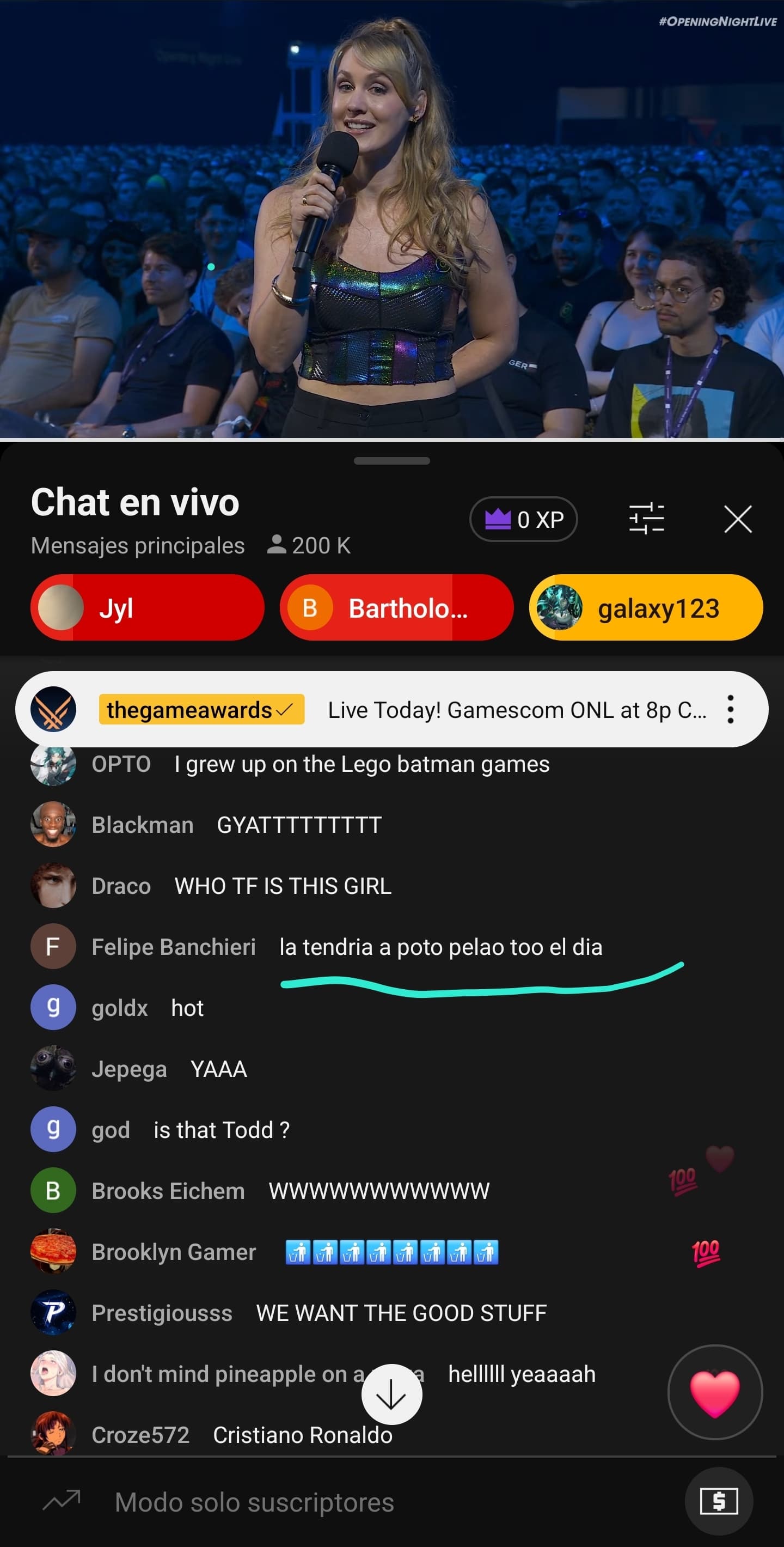Close the live chat panel
The image size is (784, 1547).
pyautogui.click(x=738, y=520)
